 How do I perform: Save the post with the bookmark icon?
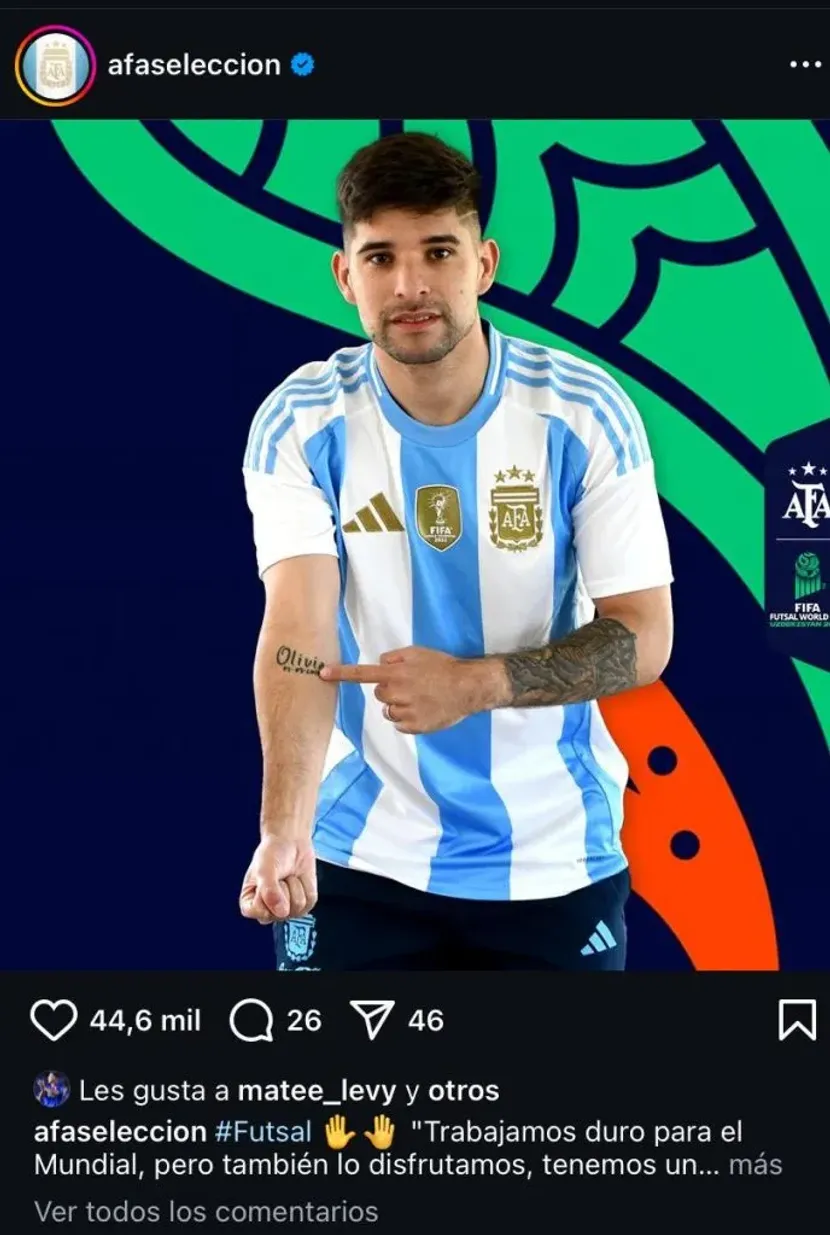tap(797, 1018)
